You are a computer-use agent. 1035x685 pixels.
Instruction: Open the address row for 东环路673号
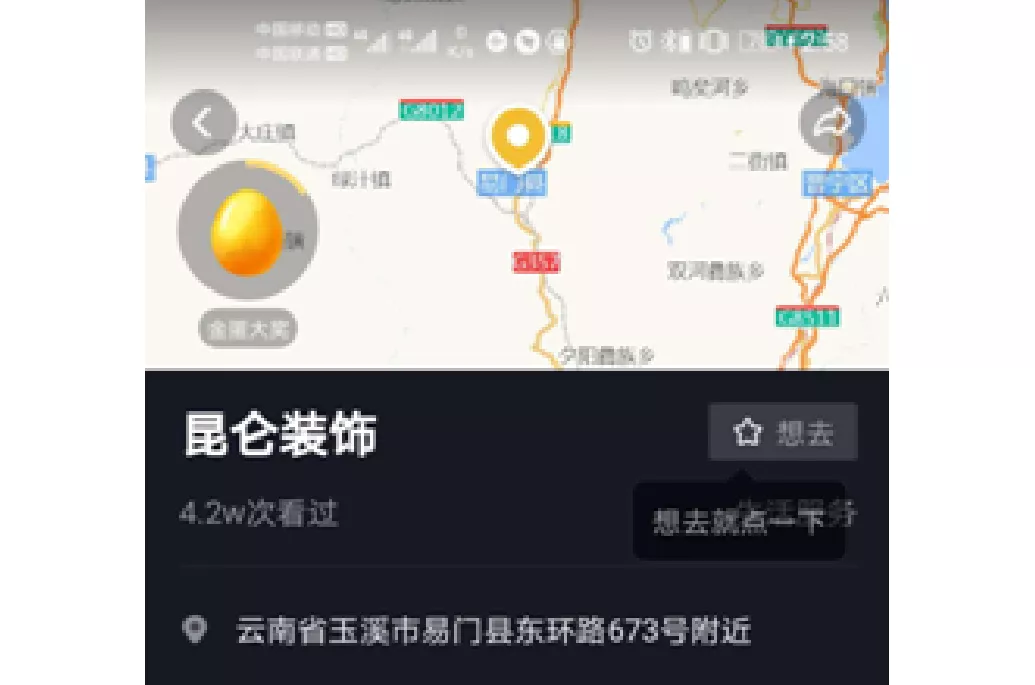click(492, 631)
